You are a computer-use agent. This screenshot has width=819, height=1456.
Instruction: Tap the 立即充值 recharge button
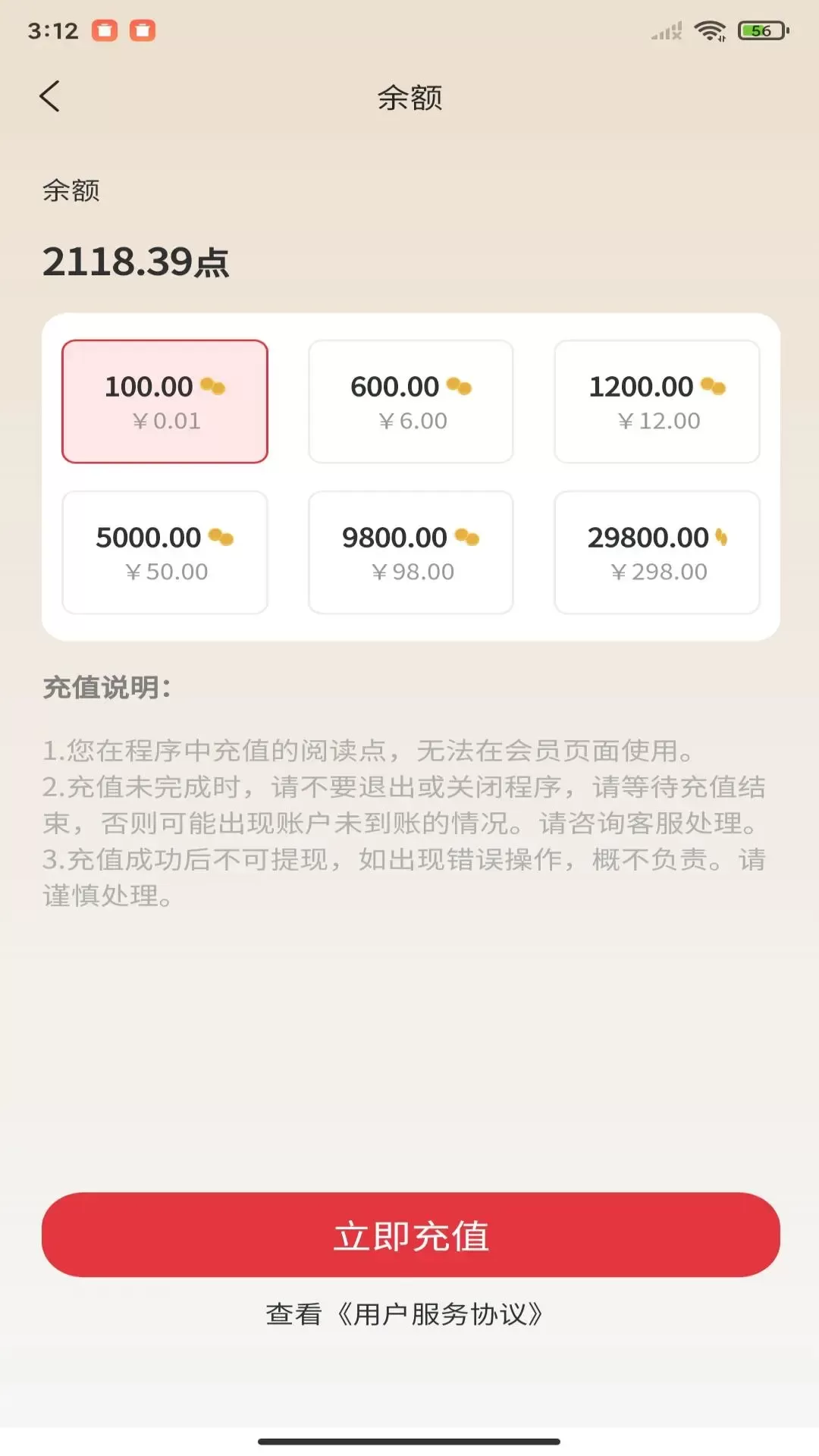coord(411,1235)
